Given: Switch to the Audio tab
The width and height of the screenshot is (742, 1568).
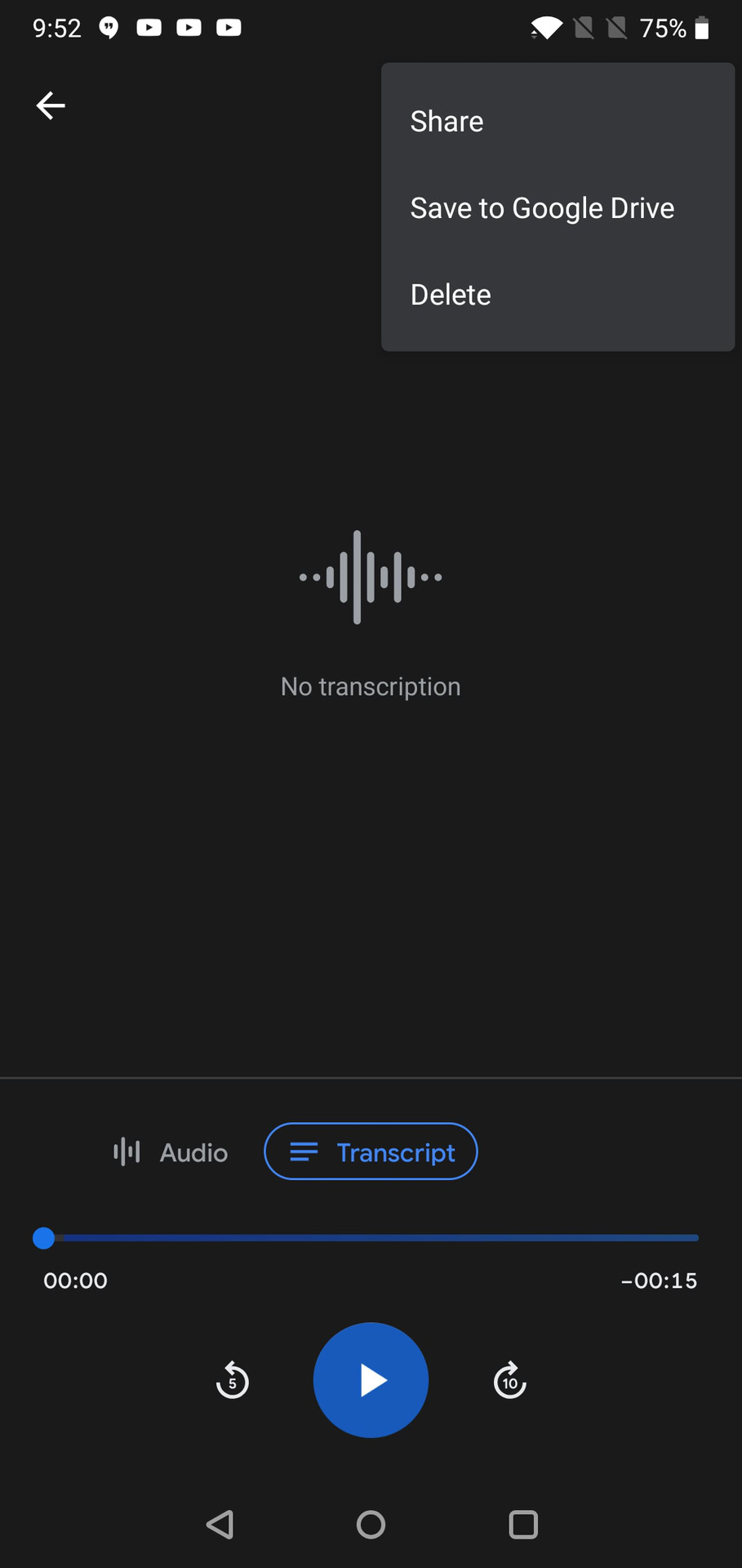Looking at the screenshot, I should tap(171, 1152).
